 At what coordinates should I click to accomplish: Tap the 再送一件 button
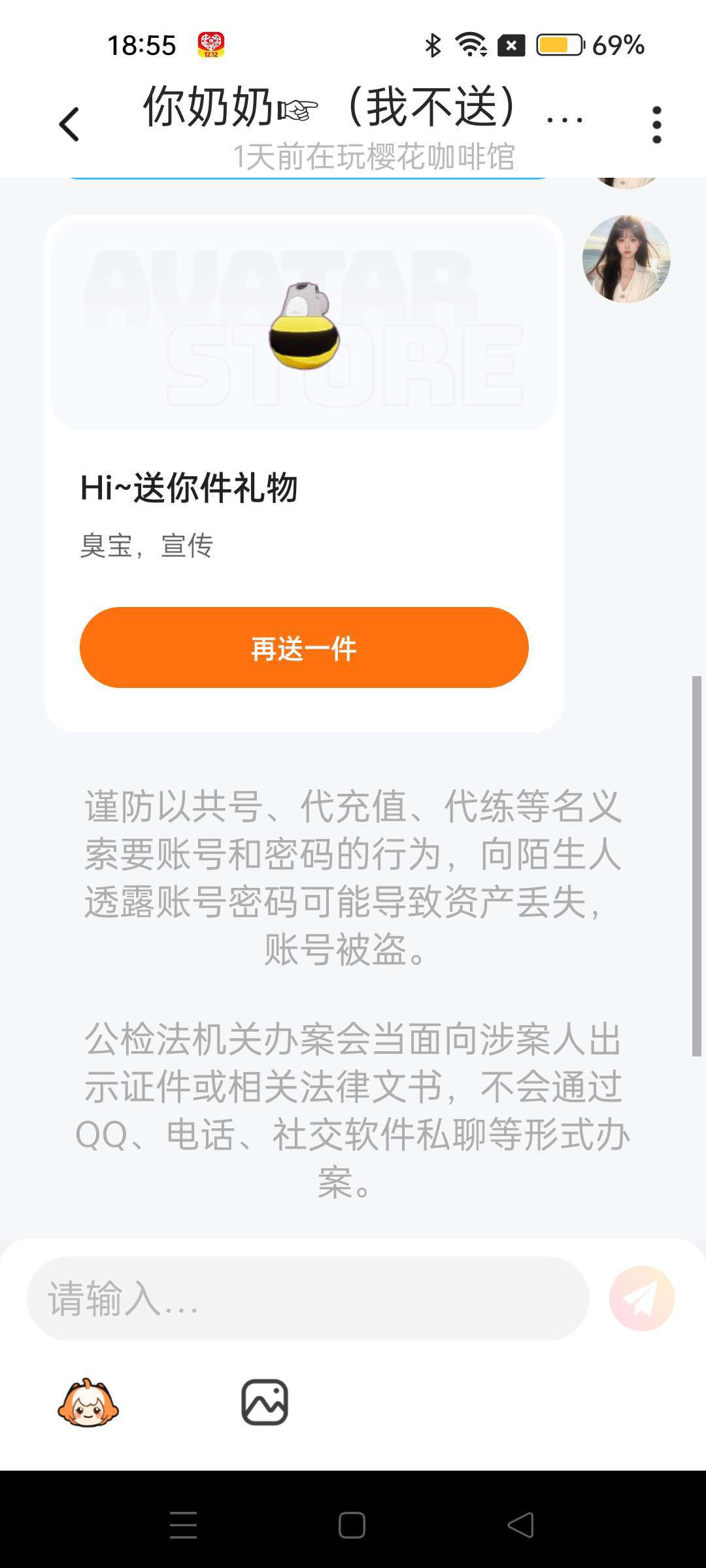[304, 647]
